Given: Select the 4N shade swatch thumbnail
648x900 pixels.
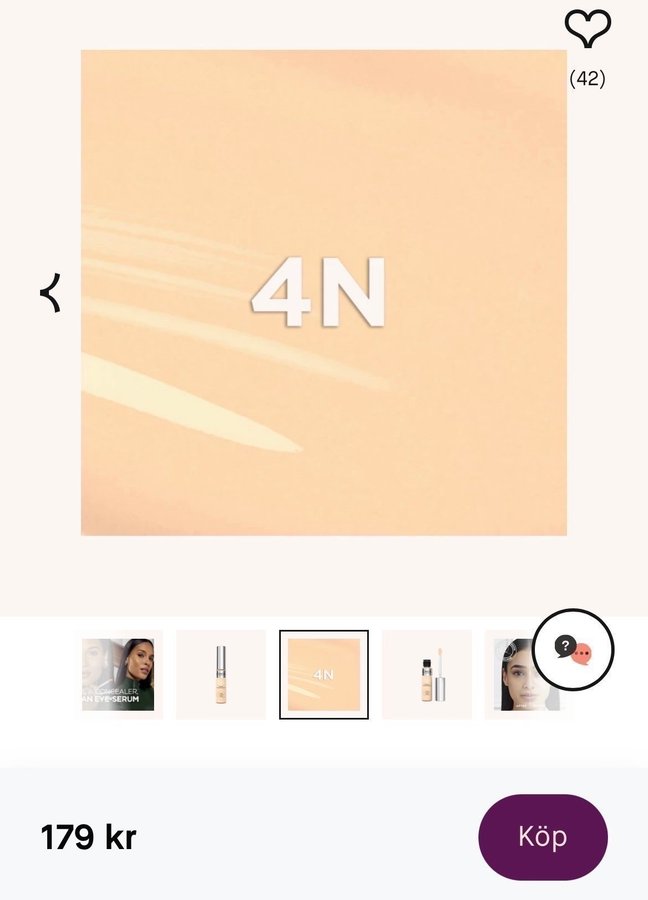Looking at the screenshot, I should click(324, 674).
